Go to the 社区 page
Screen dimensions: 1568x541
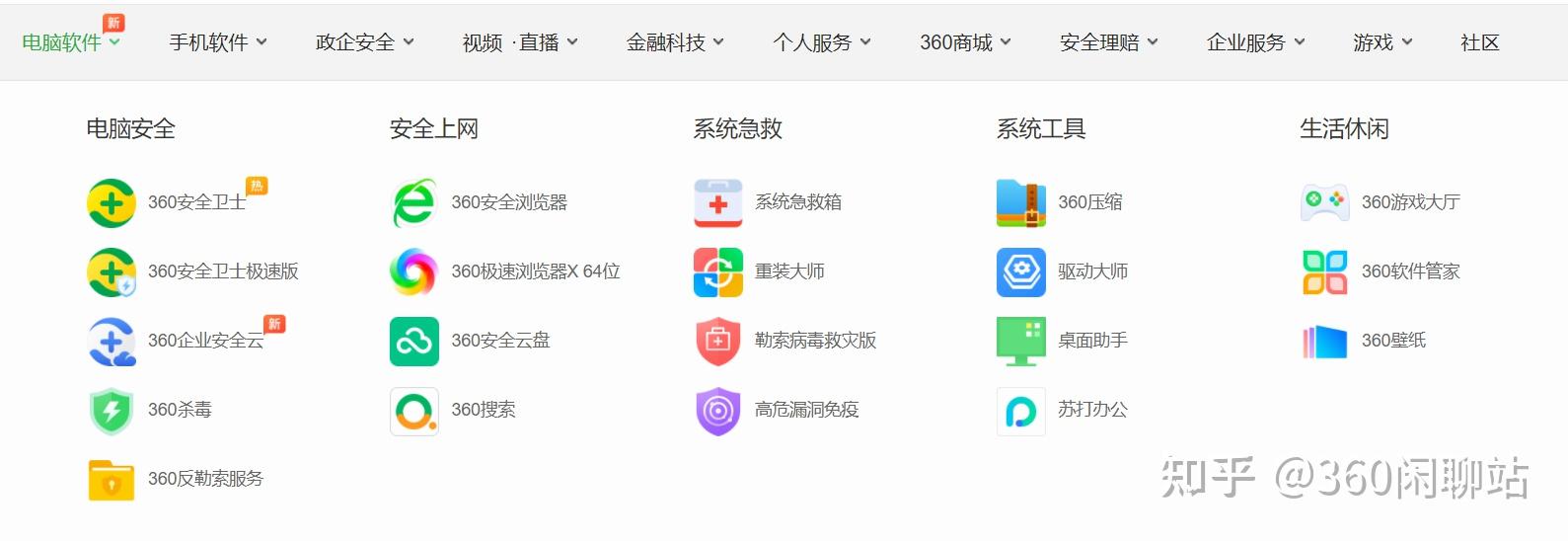pyautogui.click(x=1479, y=42)
